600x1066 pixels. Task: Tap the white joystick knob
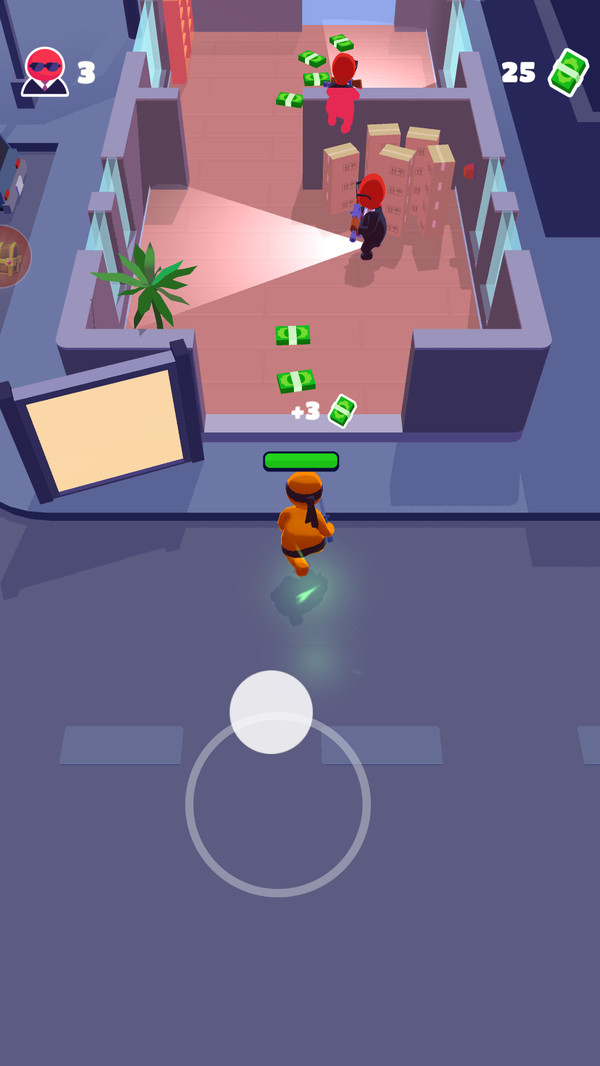pos(271,712)
